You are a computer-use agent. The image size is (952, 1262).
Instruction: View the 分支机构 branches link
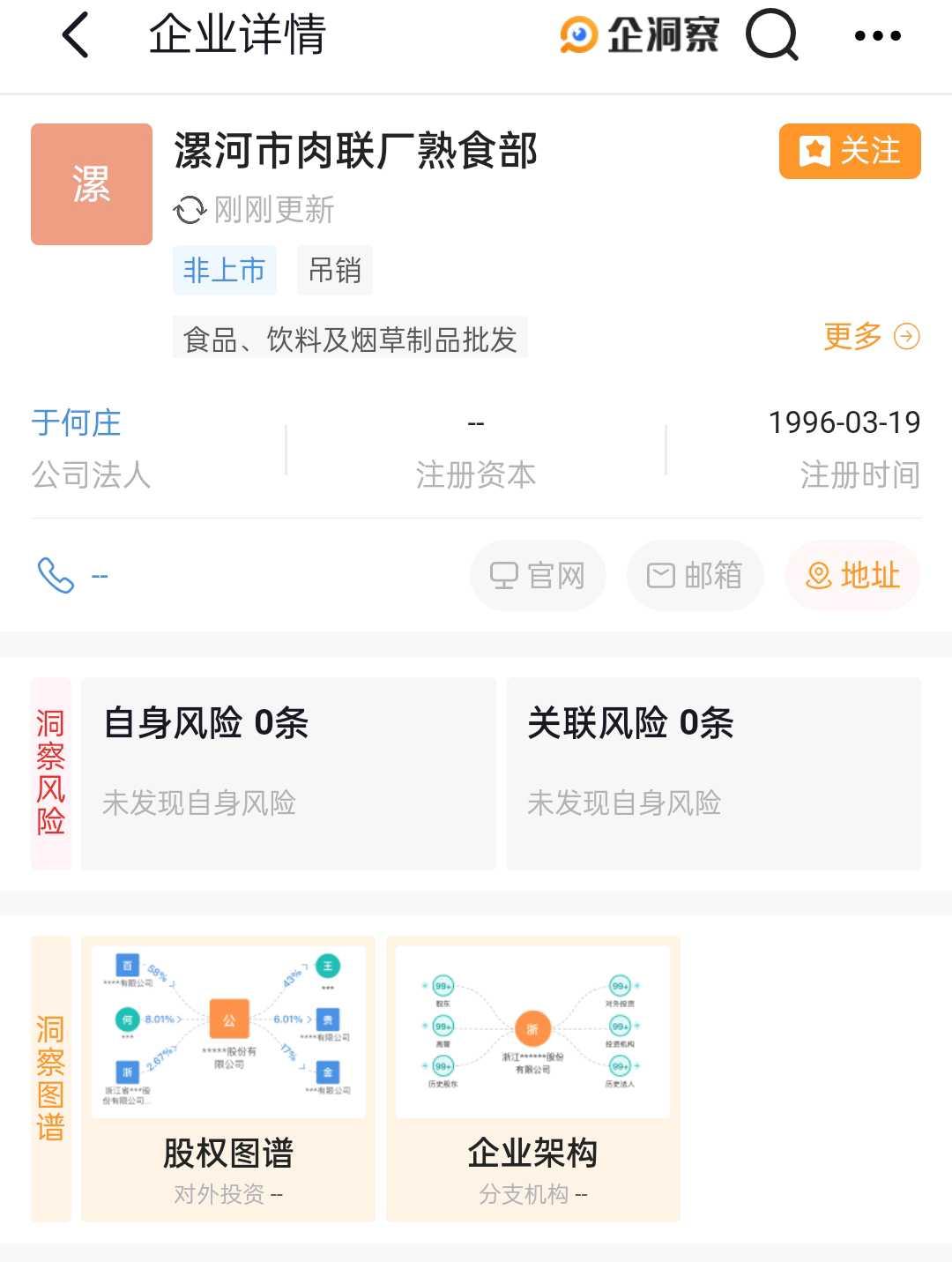(x=532, y=1195)
